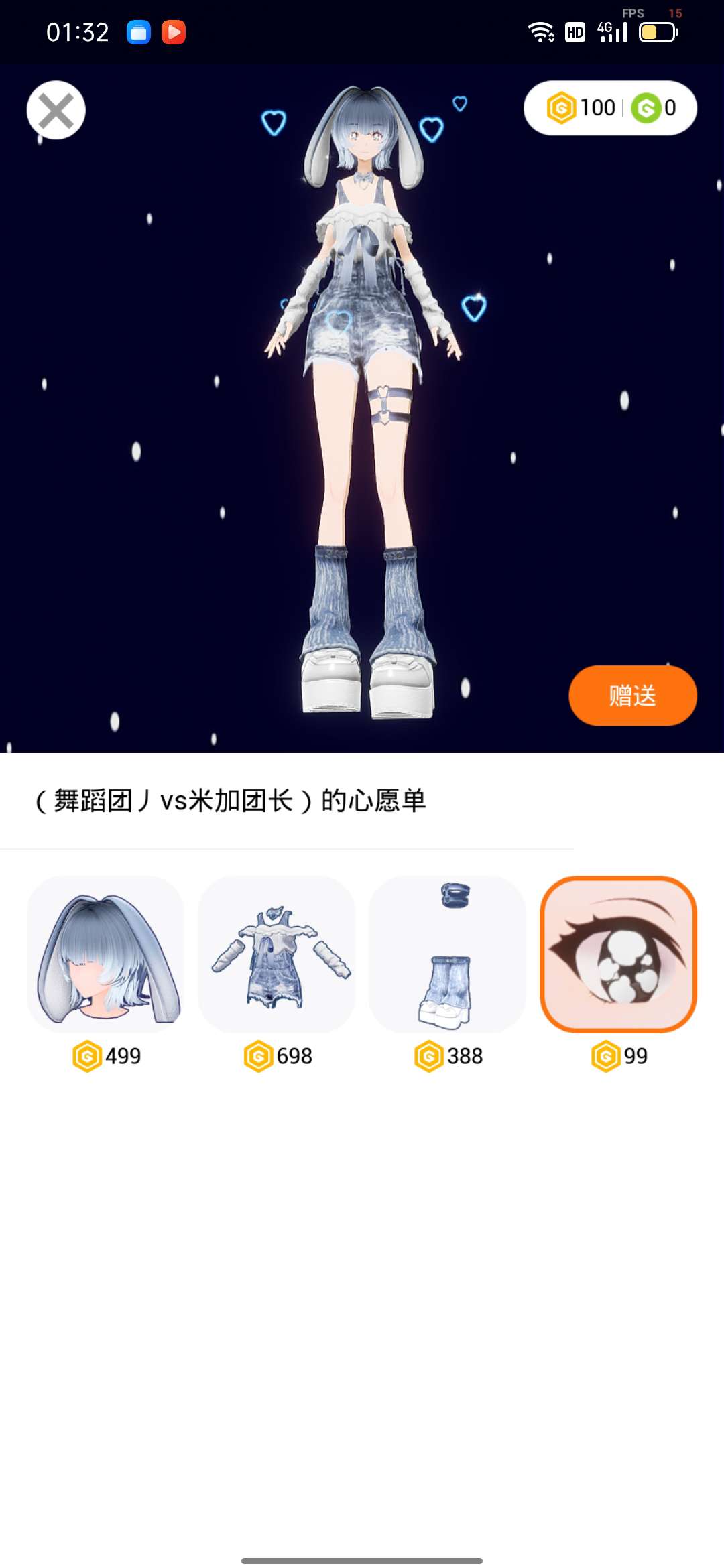Screen dimensions: 724x1568
Task: Open the coin balance showing 100
Action: click(582, 108)
